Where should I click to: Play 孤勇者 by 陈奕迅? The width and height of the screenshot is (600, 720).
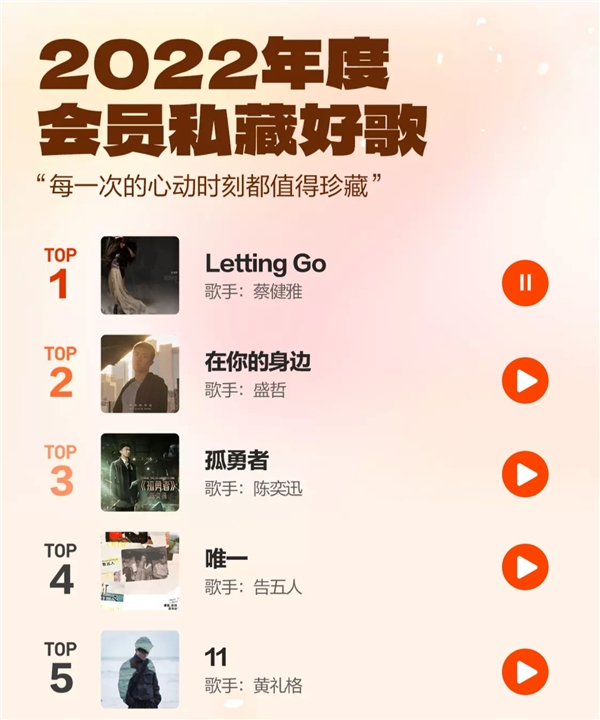pyautogui.click(x=525, y=474)
